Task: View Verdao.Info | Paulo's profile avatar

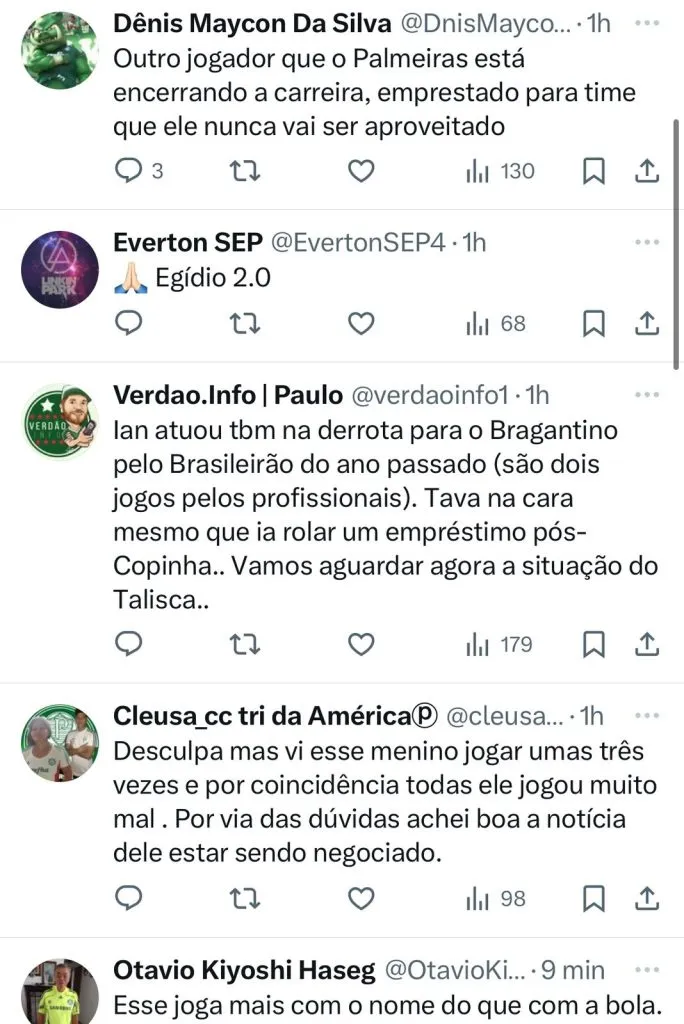Action: click(60, 421)
